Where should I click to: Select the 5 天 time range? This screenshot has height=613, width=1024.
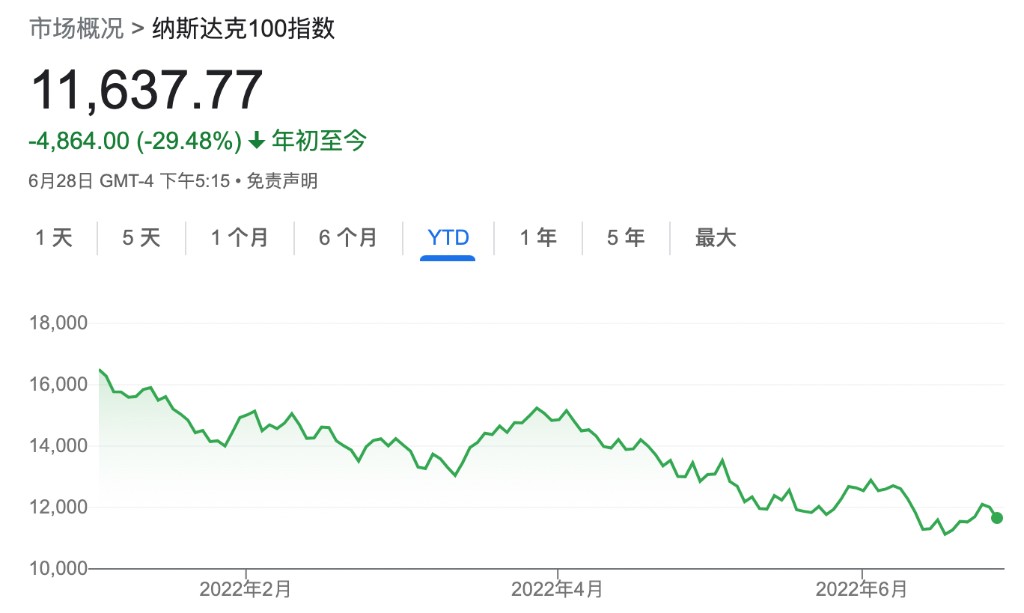[x=141, y=238]
